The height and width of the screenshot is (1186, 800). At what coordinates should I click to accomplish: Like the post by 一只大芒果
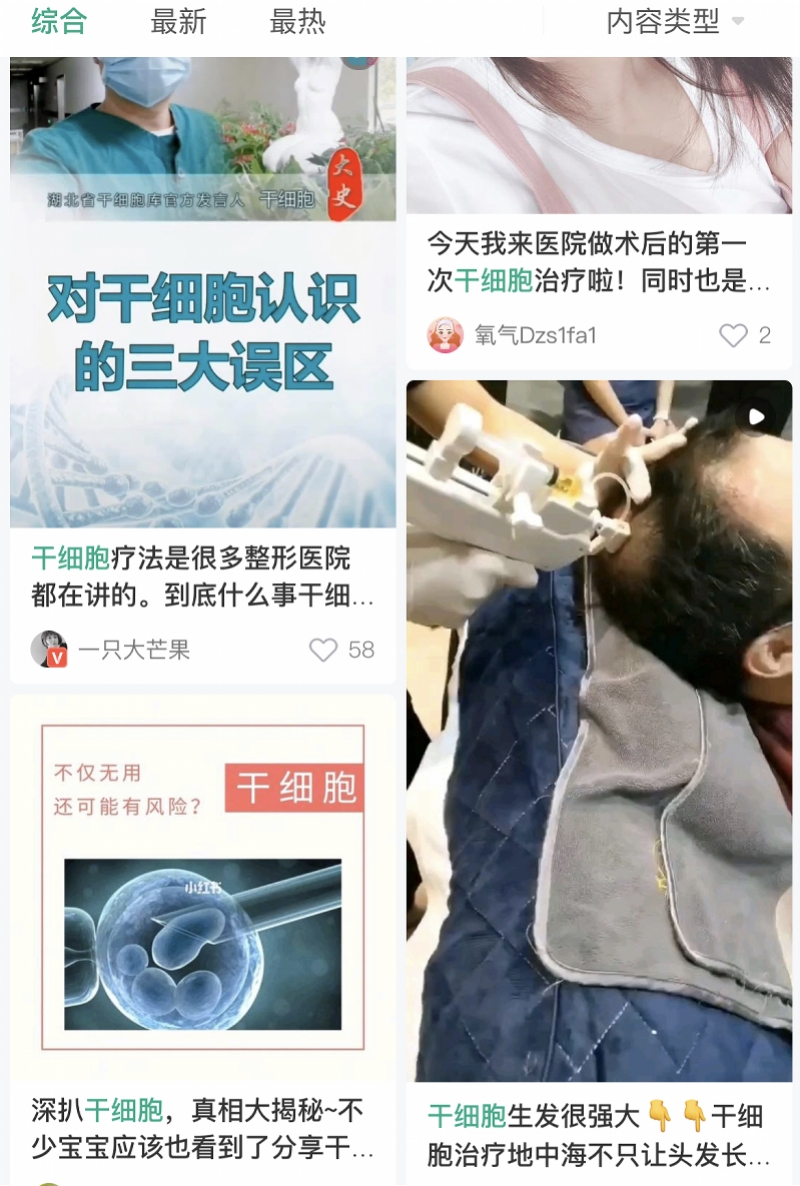pyautogui.click(x=324, y=650)
